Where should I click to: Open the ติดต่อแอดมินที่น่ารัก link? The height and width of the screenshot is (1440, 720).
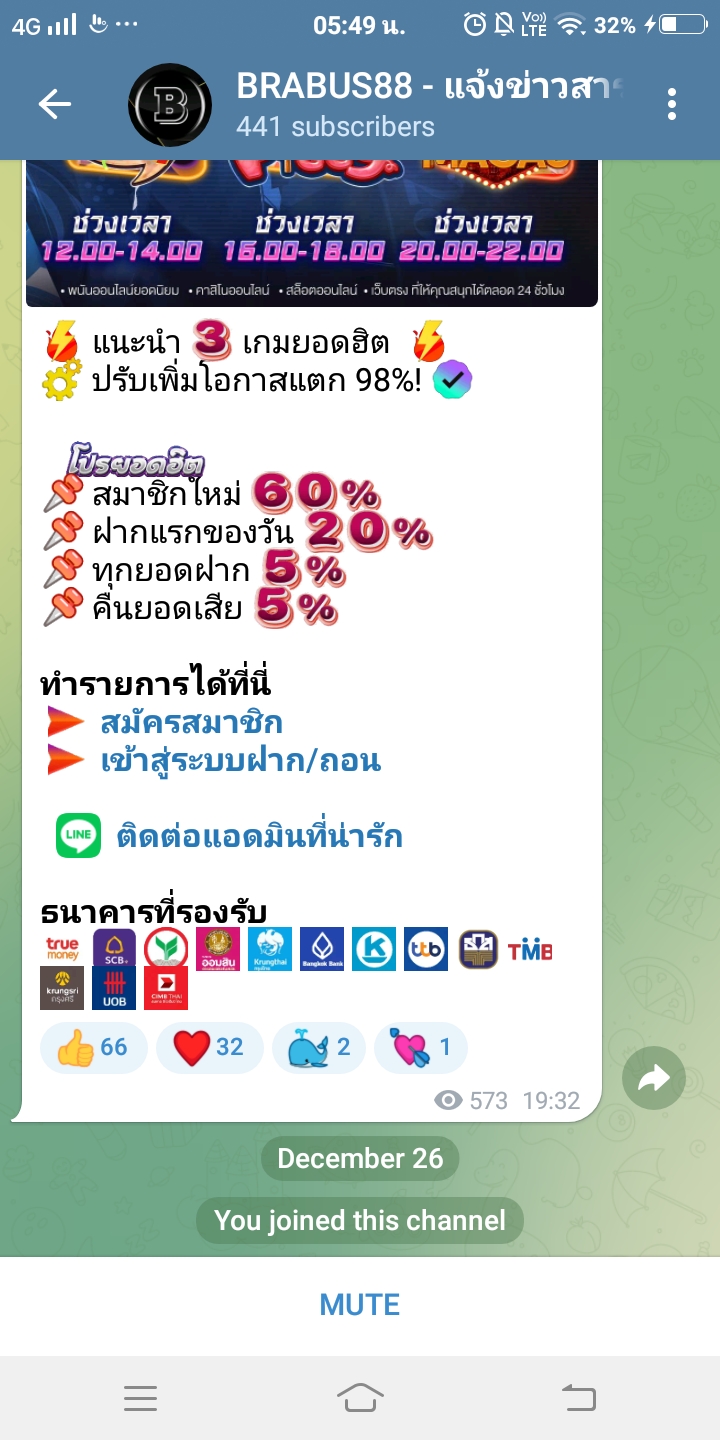coord(258,836)
